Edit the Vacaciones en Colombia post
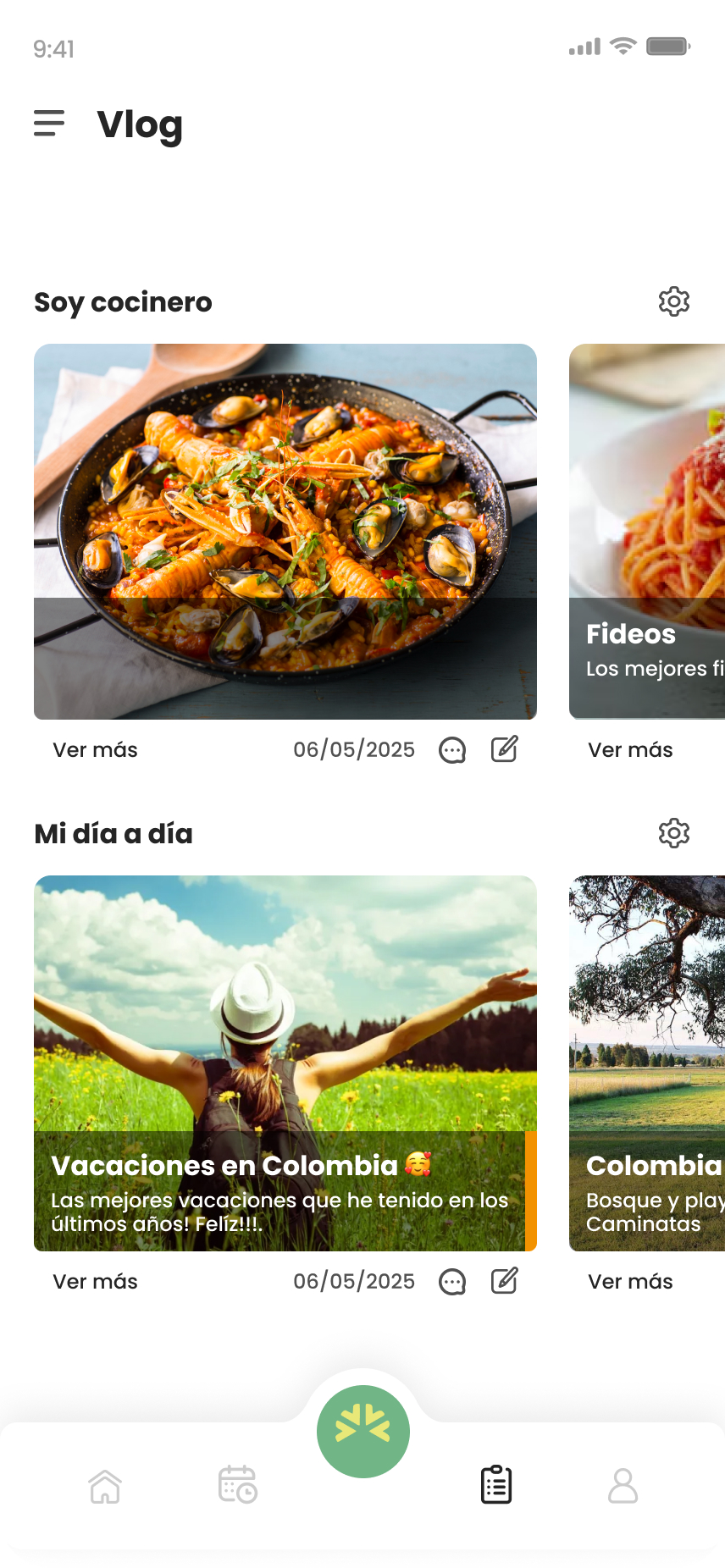 505,1281
